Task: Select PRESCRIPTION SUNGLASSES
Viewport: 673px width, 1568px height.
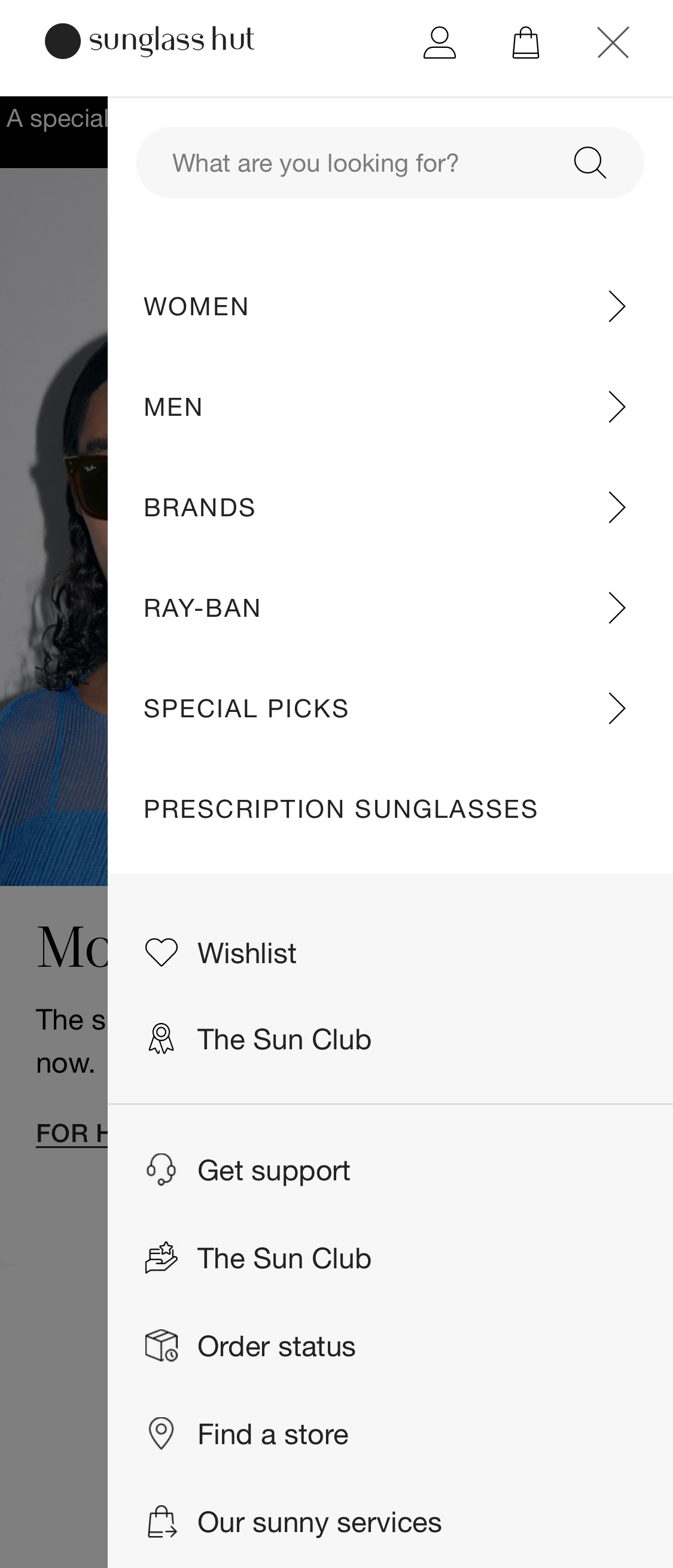Action: point(341,809)
